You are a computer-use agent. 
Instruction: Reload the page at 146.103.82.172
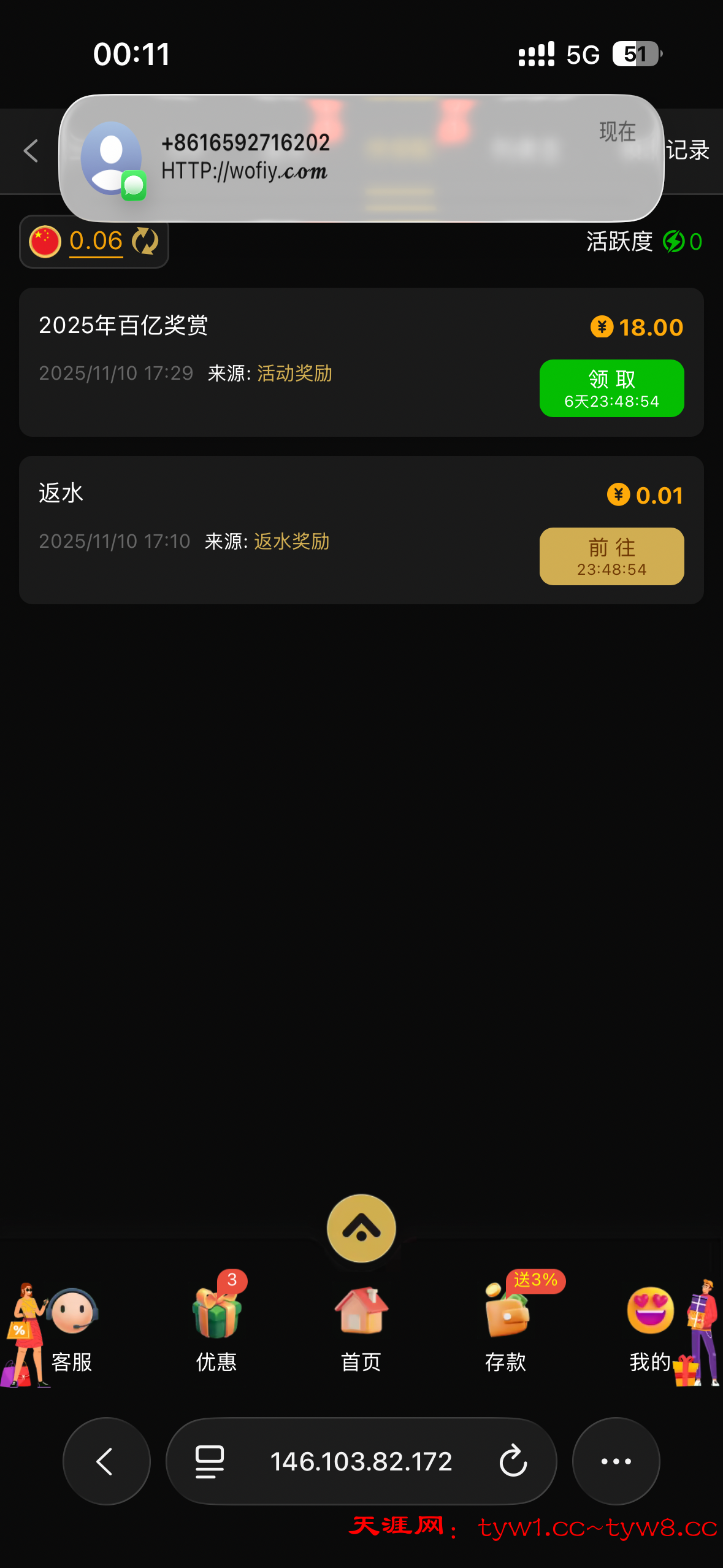513,1461
